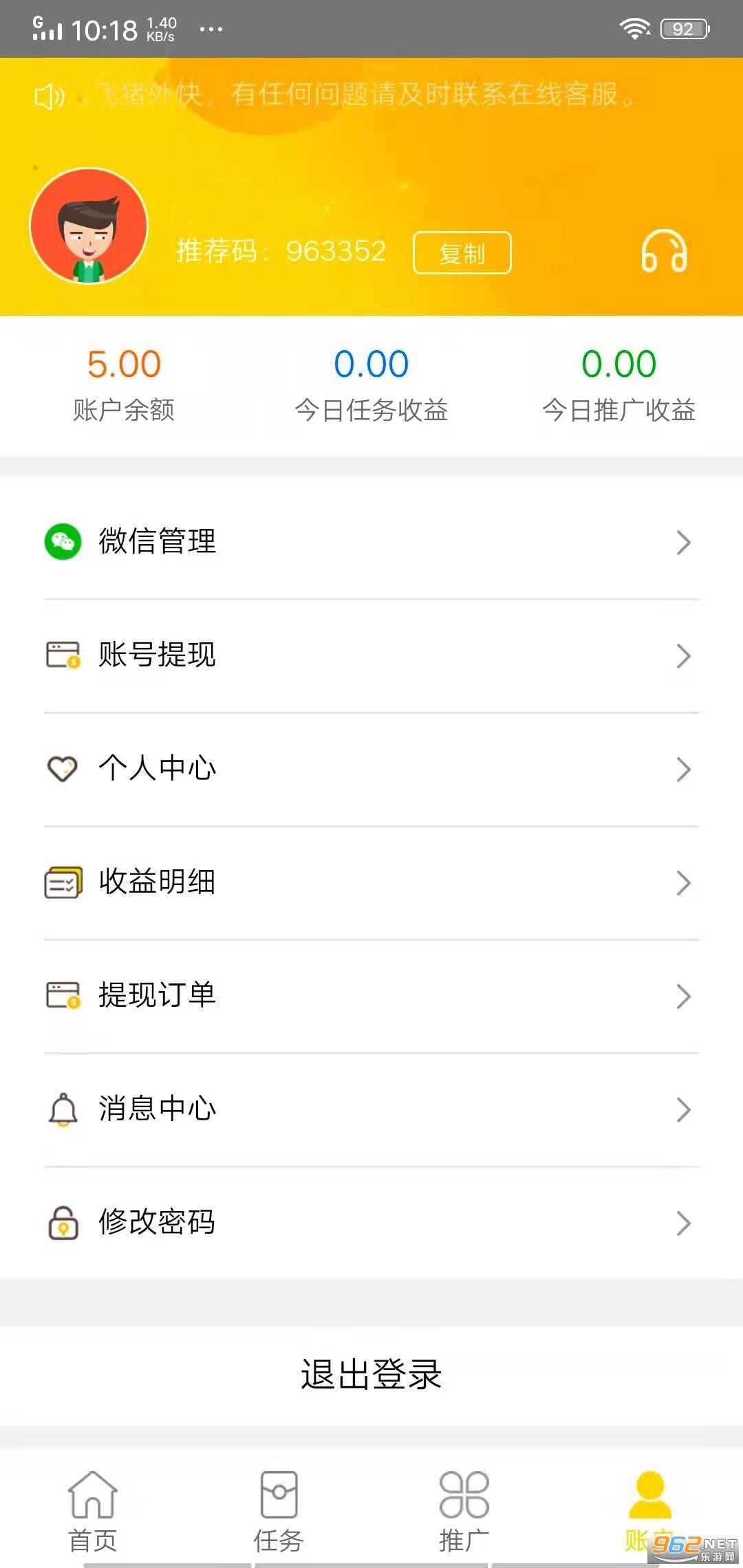The width and height of the screenshot is (743, 1568).
Task: Expand the 收益明细 row chevron
Action: coord(682,882)
